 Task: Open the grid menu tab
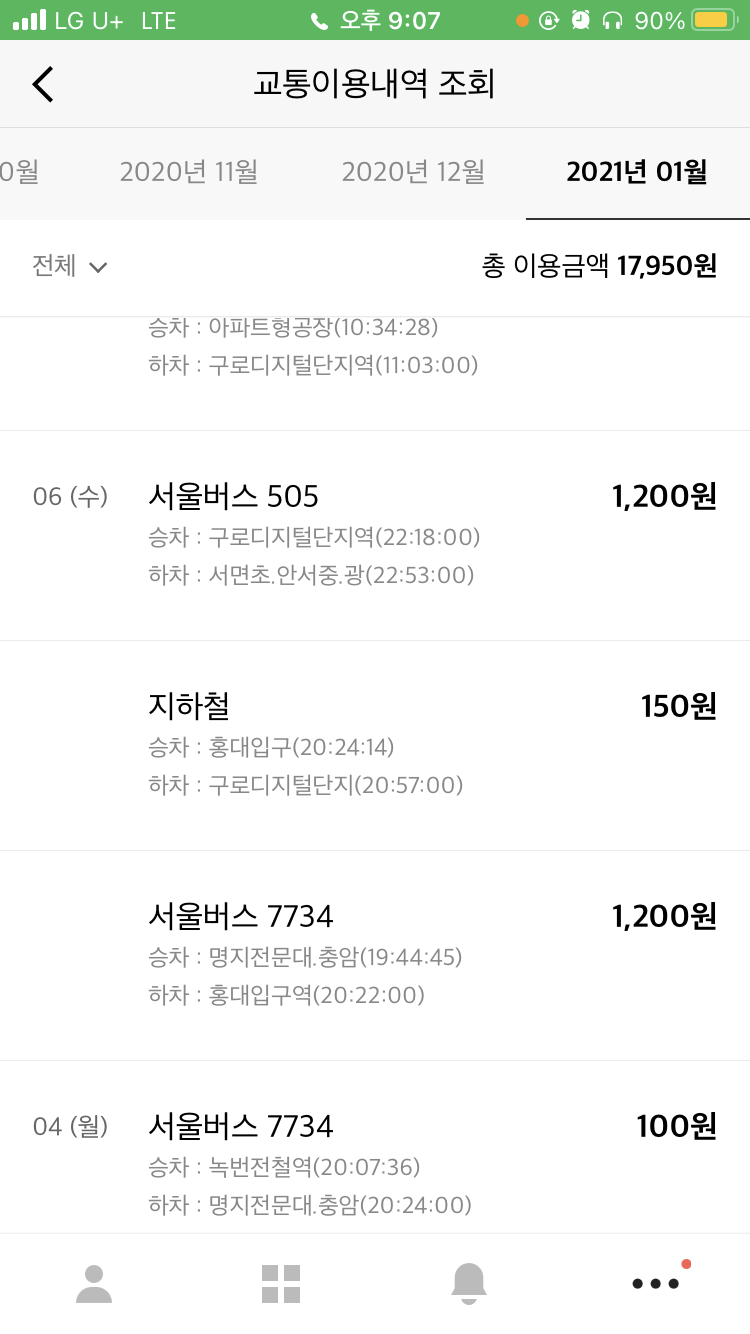281,1283
